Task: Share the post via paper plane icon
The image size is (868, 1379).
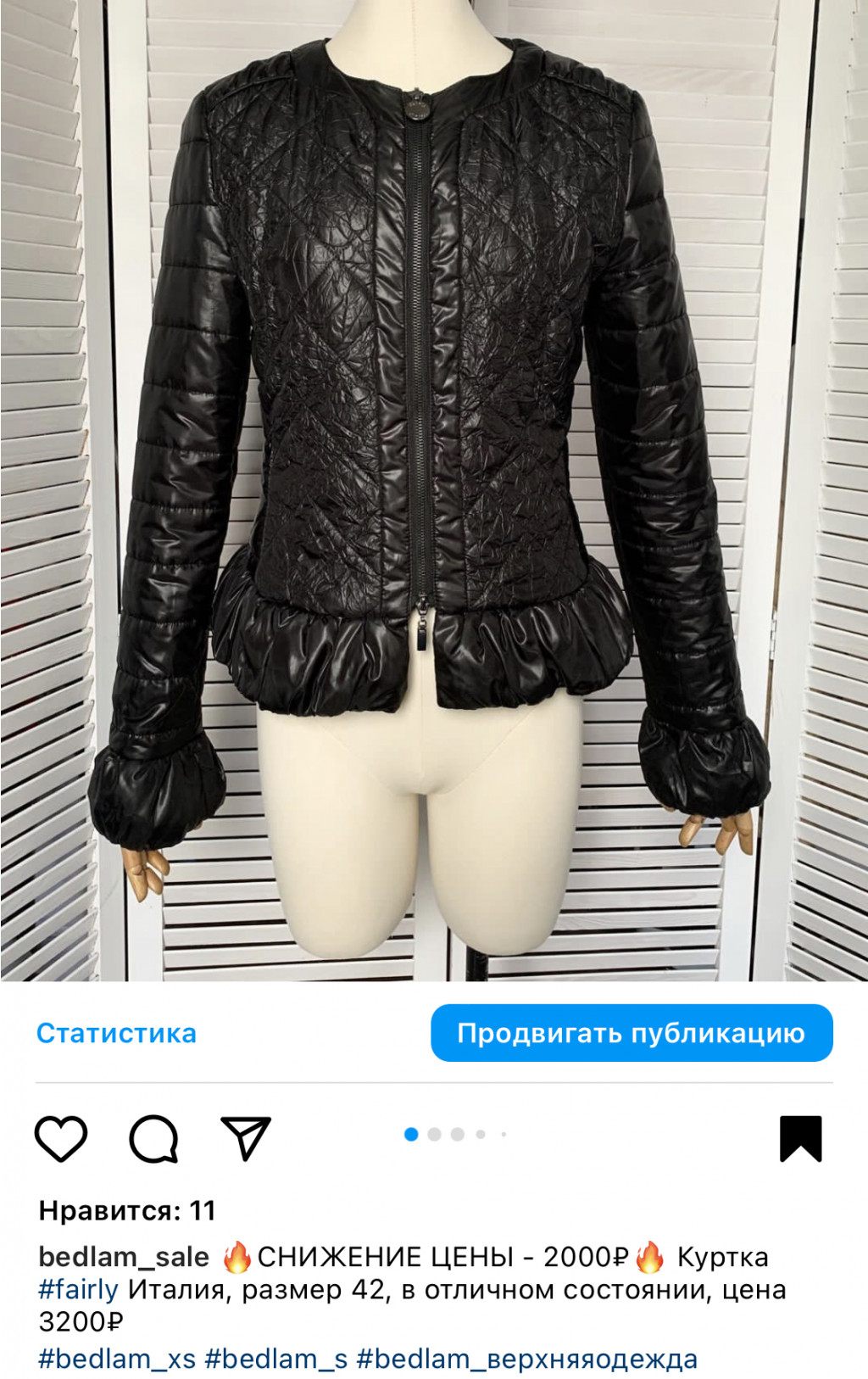Action: [246, 1137]
